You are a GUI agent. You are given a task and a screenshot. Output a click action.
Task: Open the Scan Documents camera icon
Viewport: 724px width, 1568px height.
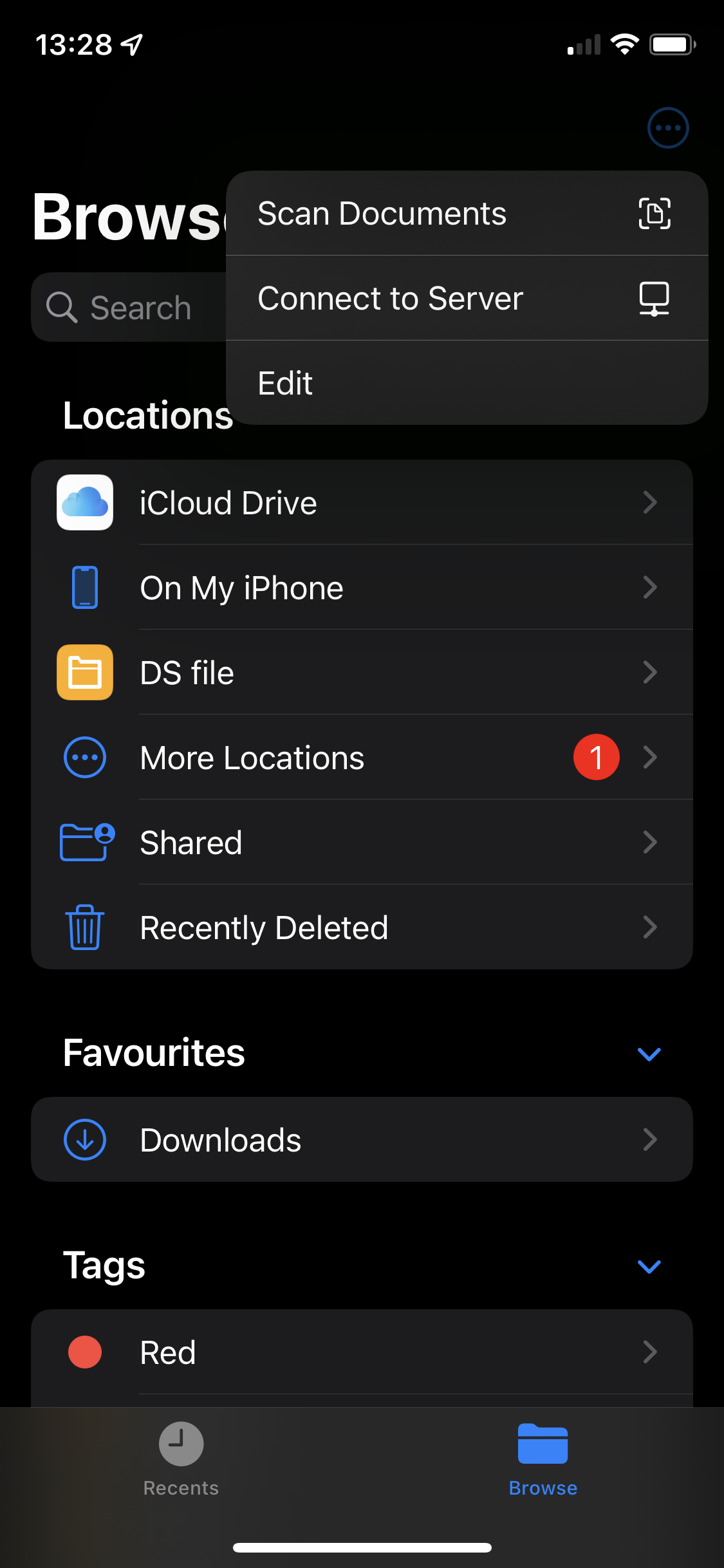point(654,213)
